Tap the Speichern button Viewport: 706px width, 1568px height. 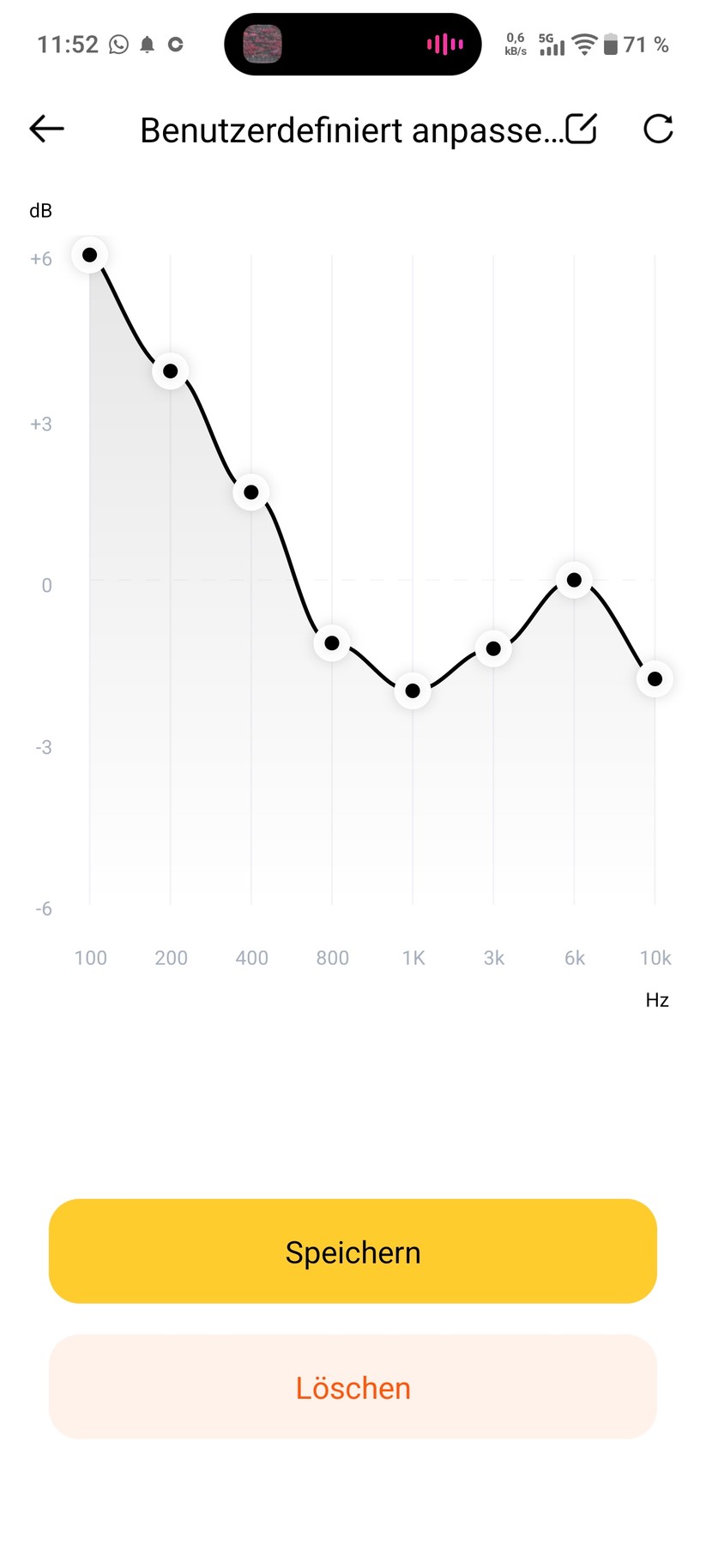click(353, 1251)
